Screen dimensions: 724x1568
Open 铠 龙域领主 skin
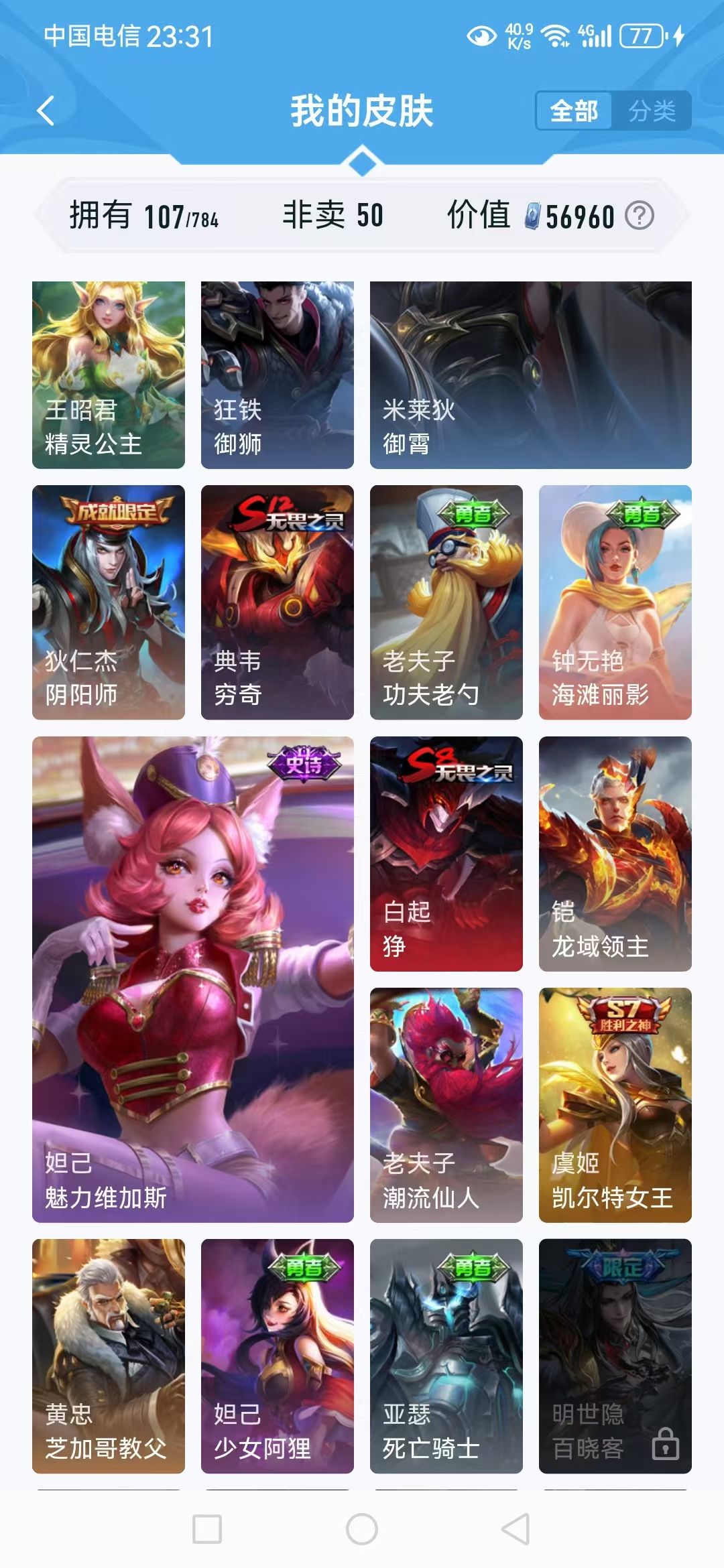pyautogui.click(x=615, y=854)
